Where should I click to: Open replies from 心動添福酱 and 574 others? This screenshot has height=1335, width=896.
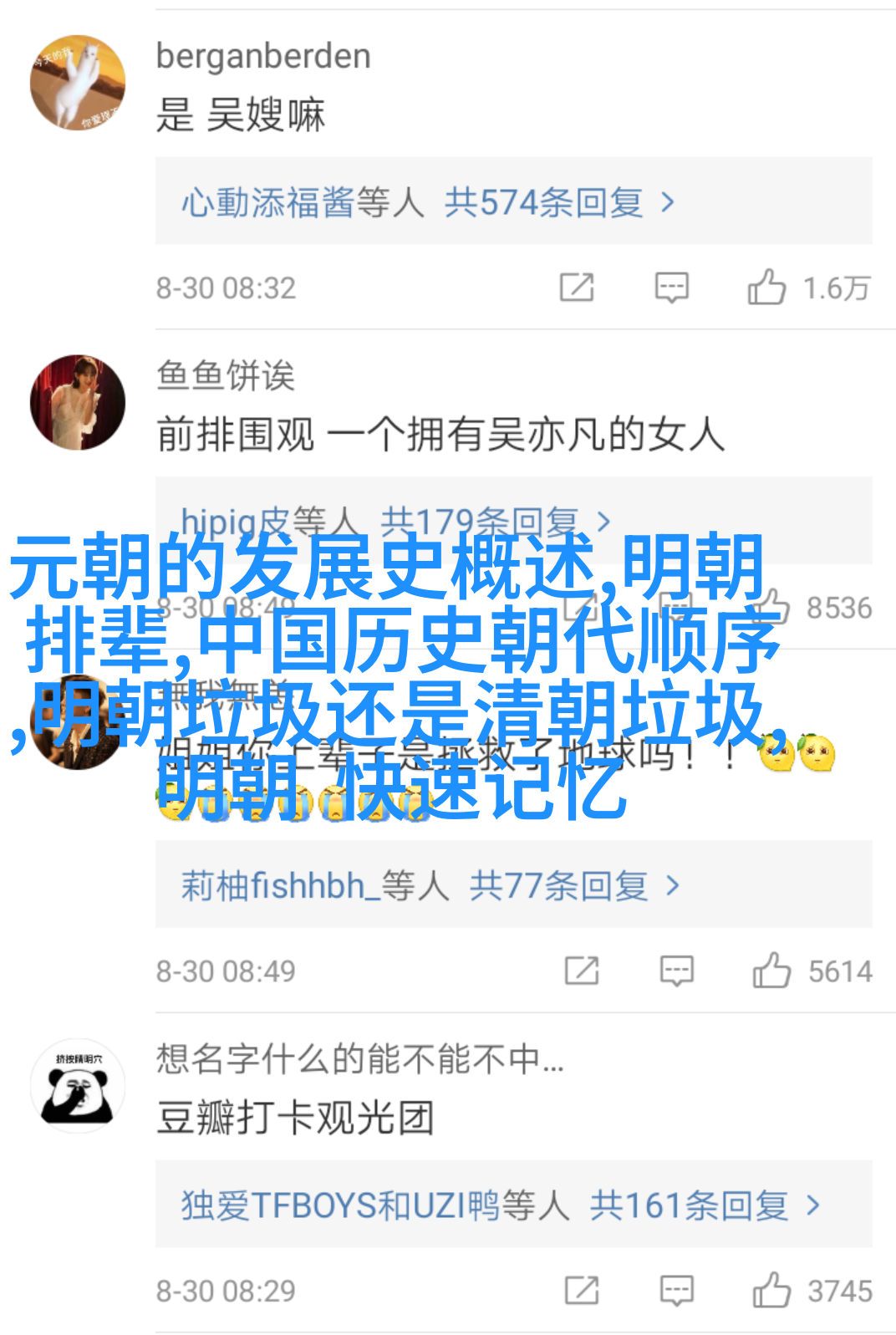point(428,203)
